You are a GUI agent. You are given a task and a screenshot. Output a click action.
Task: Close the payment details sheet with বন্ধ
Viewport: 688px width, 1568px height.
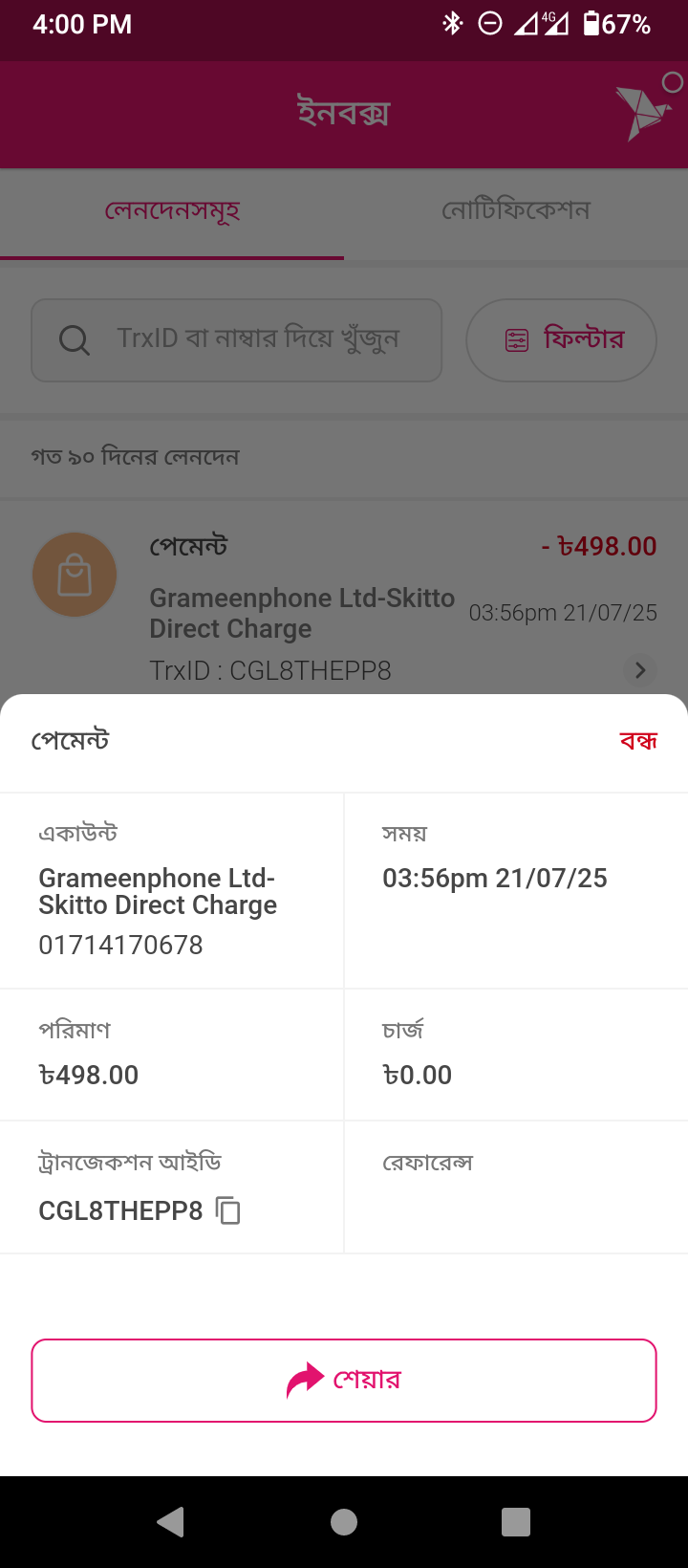(x=638, y=741)
